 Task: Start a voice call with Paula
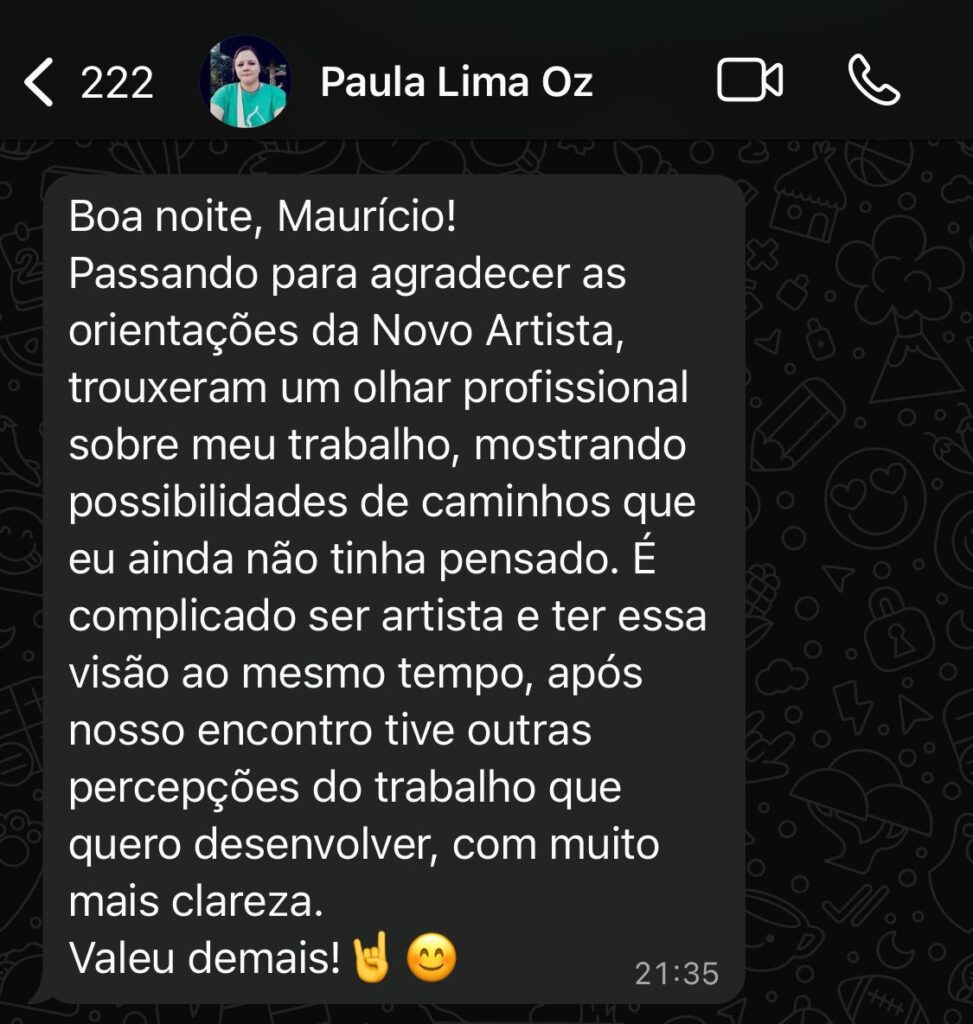click(874, 81)
